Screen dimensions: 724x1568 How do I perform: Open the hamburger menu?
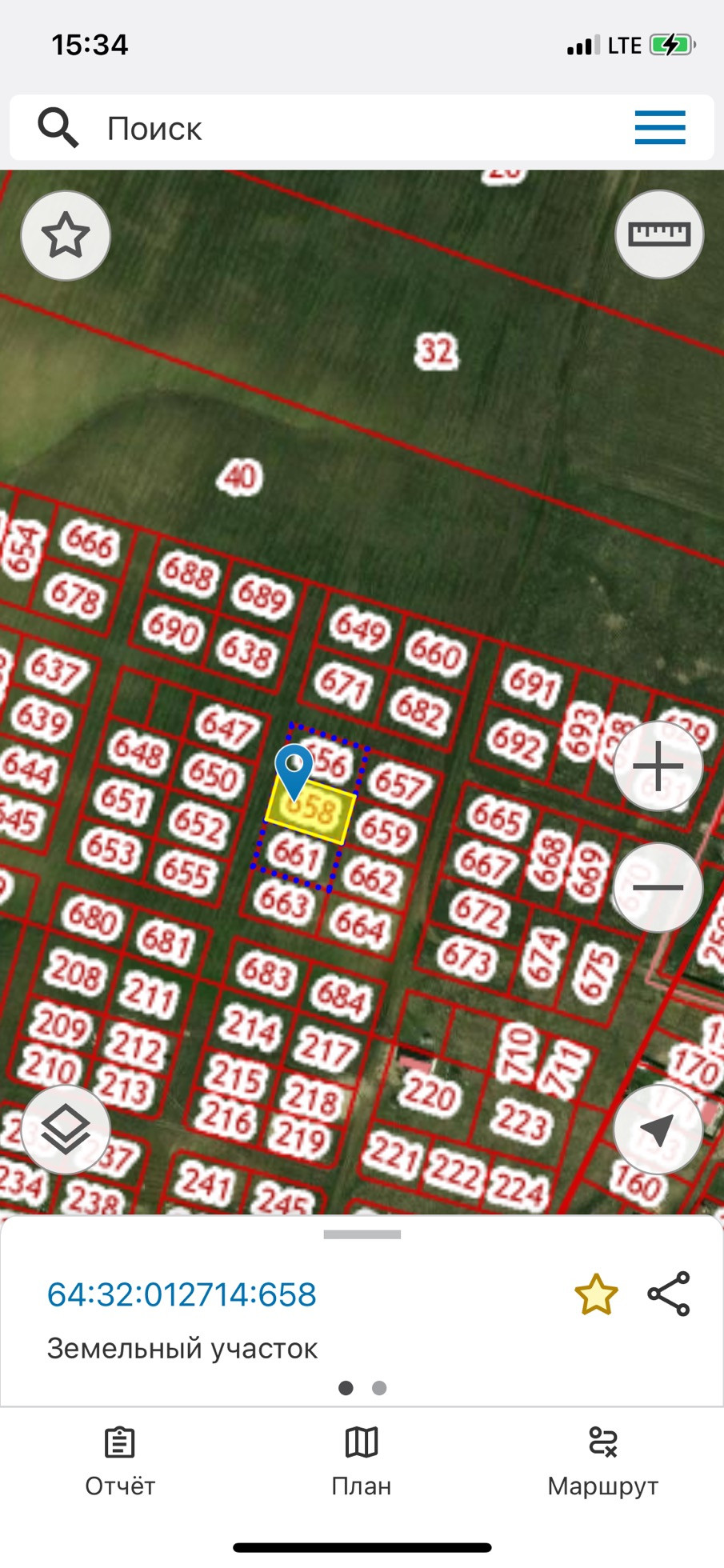pos(660,128)
